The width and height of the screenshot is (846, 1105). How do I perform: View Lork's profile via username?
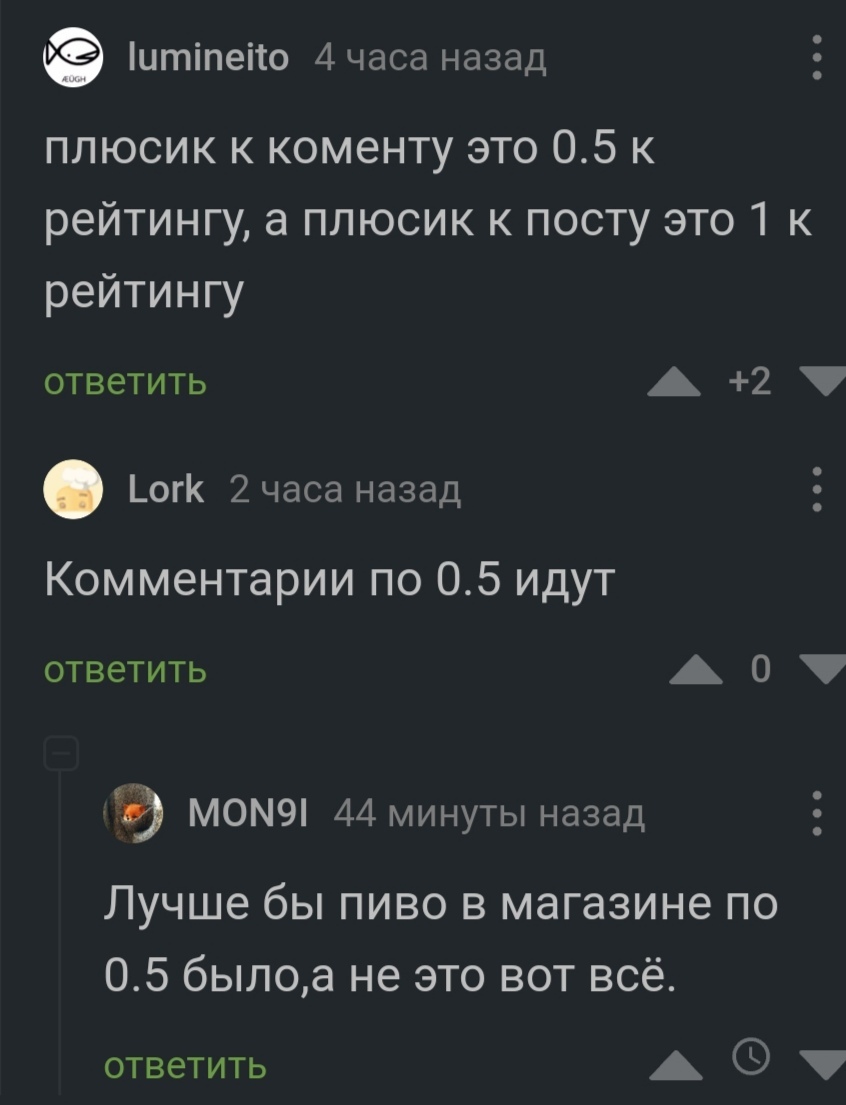tap(166, 490)
